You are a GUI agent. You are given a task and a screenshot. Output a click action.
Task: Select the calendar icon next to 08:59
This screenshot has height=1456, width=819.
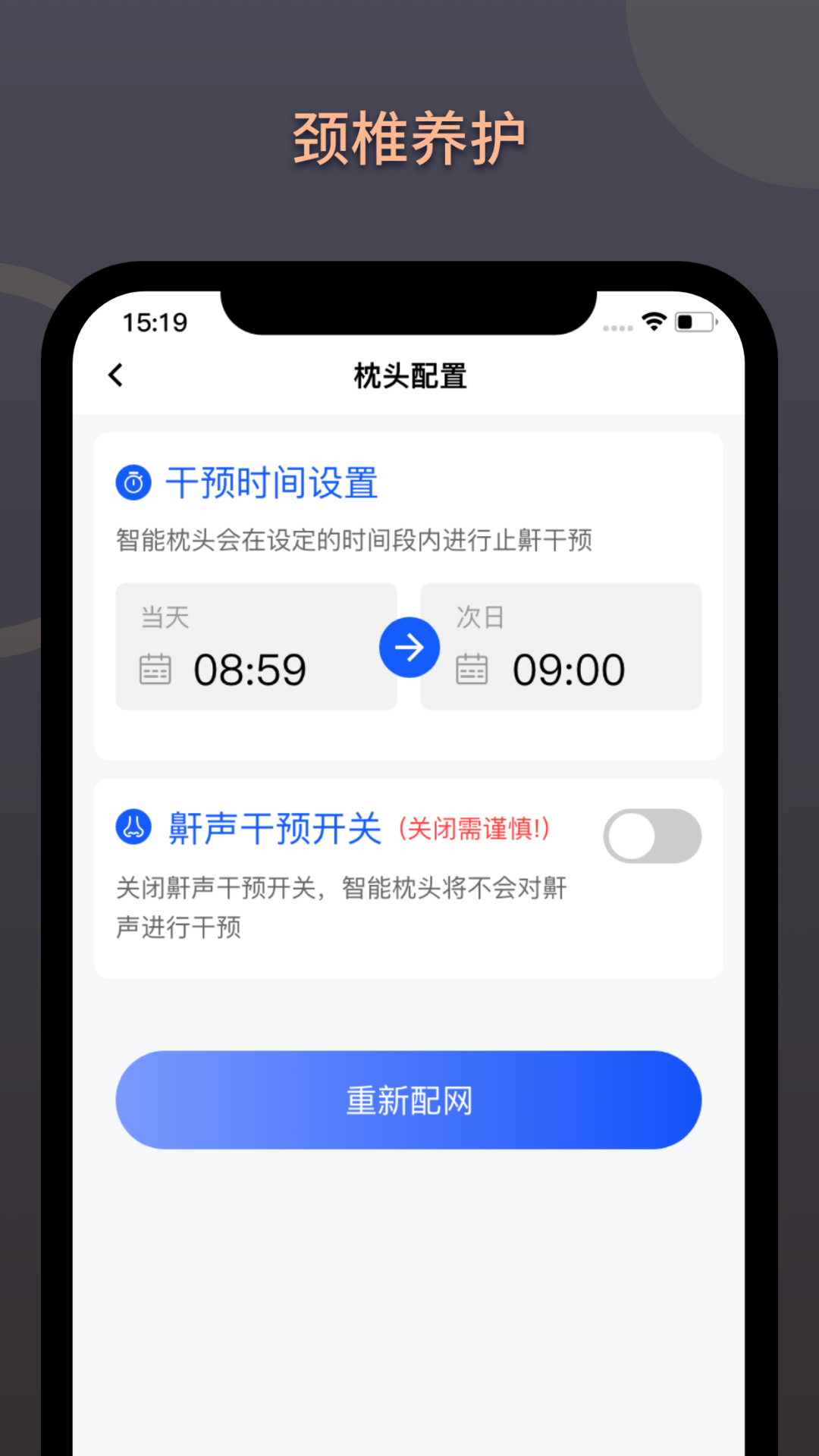click(155, 670)
